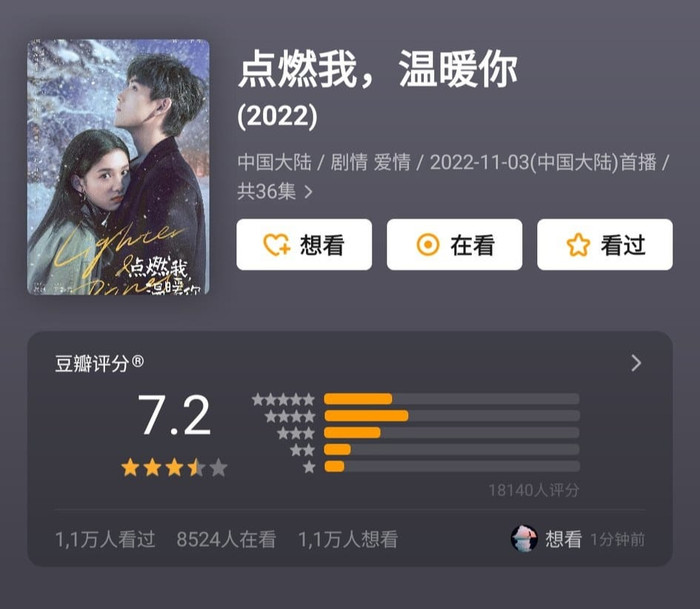
Task: Select the 在看 button
Action: (454, 245)
